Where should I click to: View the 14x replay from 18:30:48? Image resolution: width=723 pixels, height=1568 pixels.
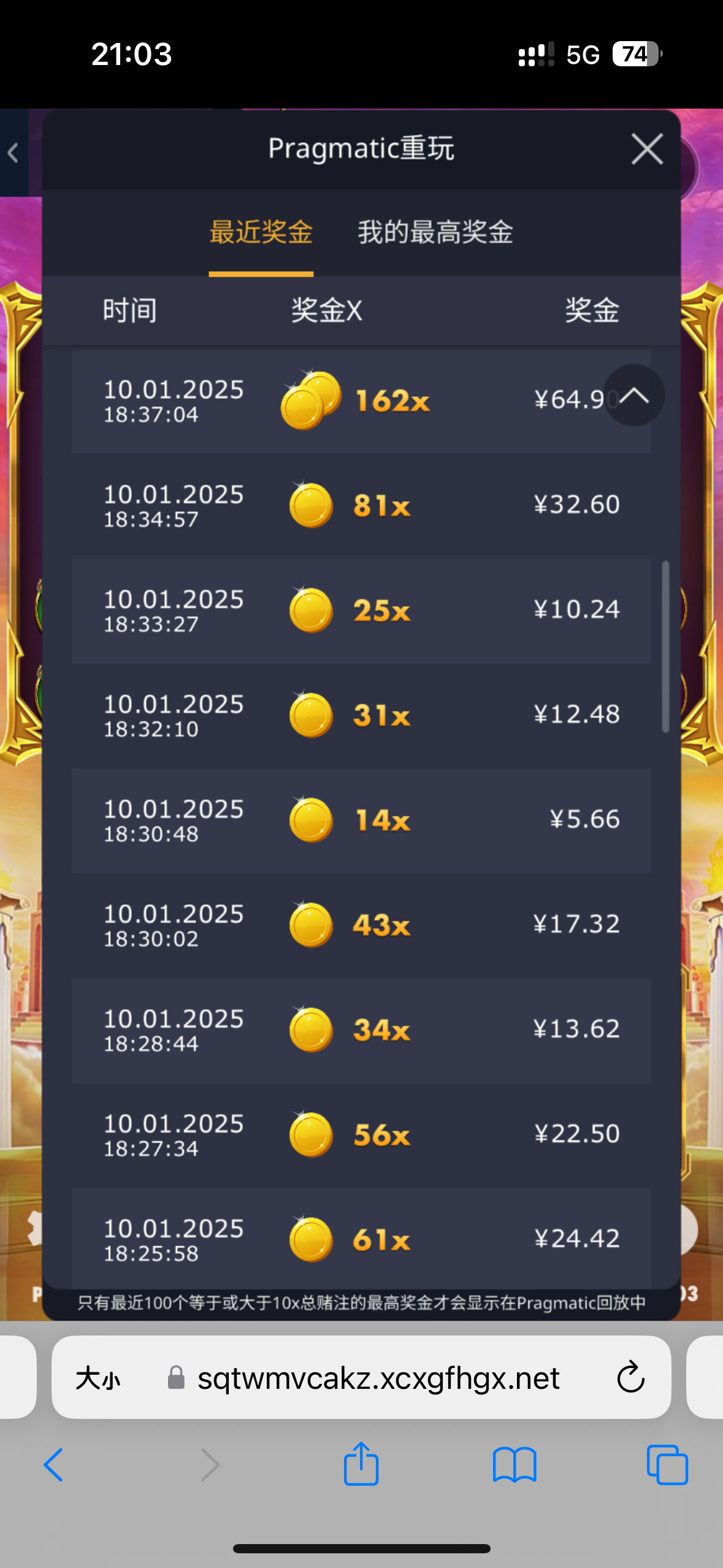pos(361,821)
